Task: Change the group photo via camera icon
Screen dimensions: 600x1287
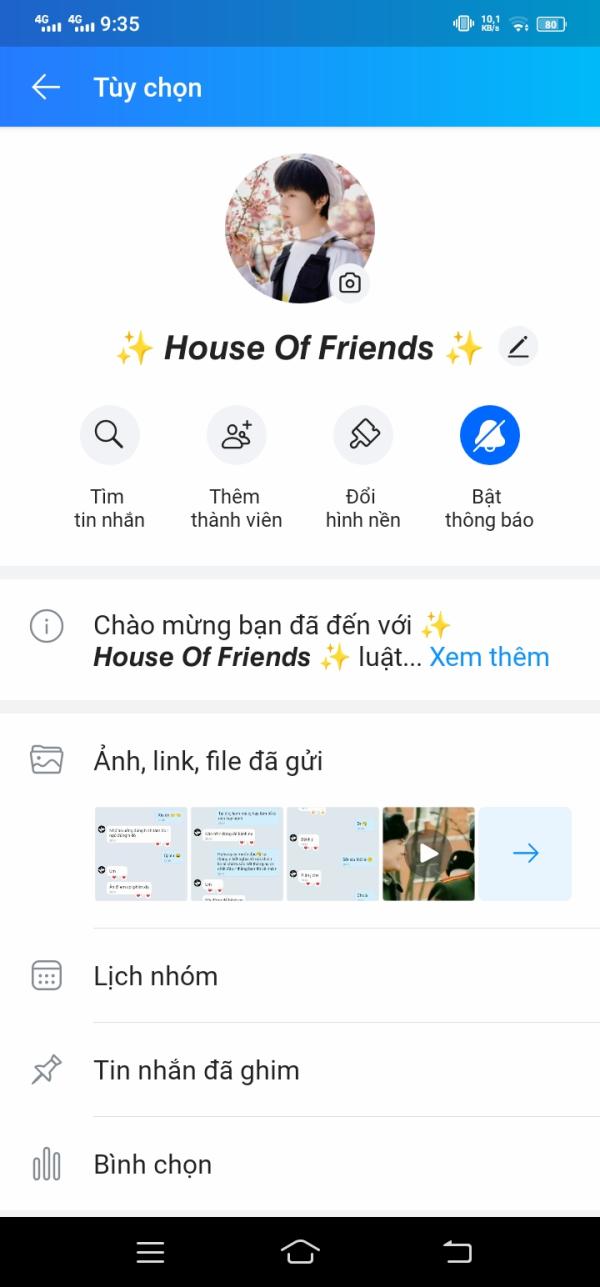Action: click(x=349, y=283)
